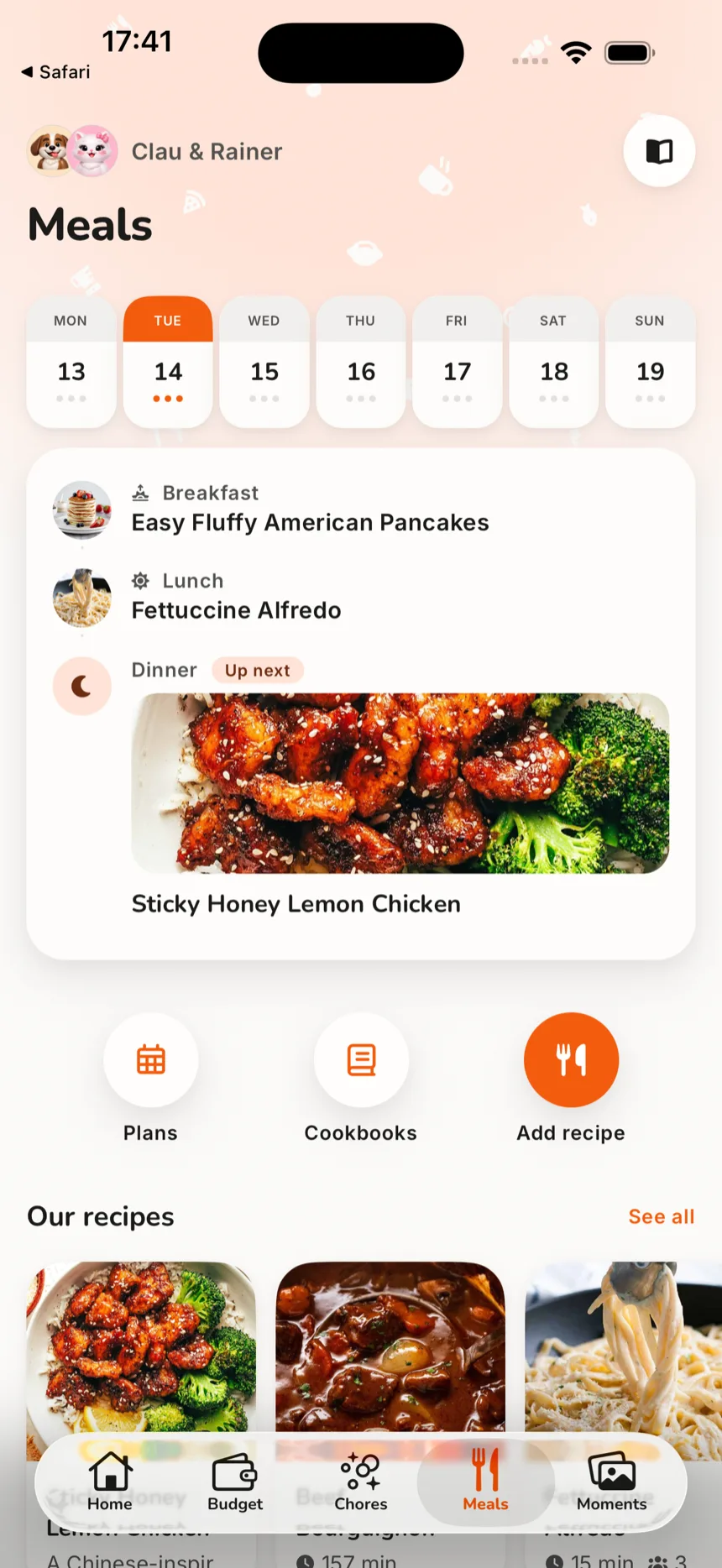This screenshot has width=722, height=1568.
Task: Return to Safari via the back link
Action: point(55,72)
